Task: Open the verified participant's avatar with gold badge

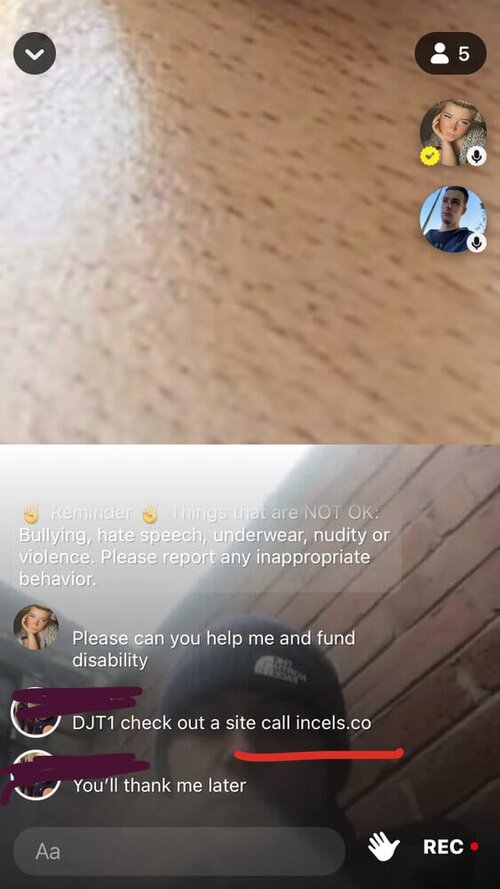Action: pyautogui.click(x=453, y=133)
